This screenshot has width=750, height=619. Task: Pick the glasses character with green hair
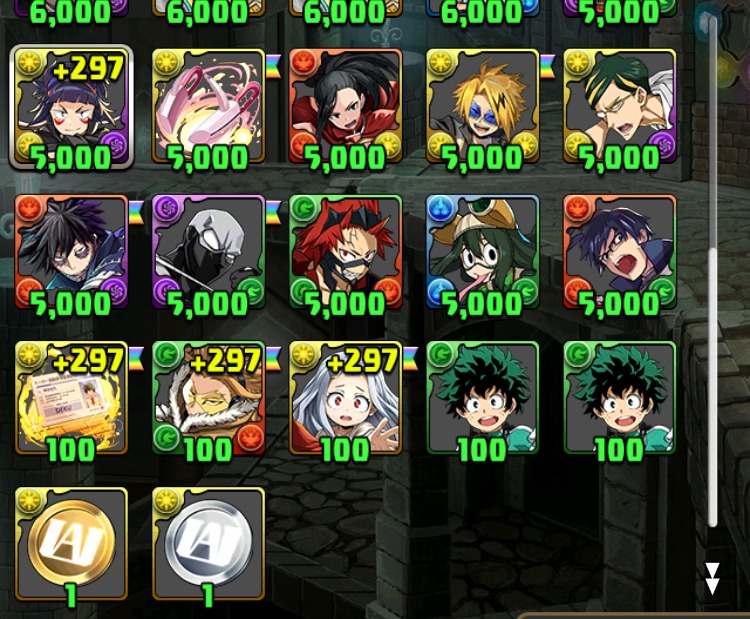(619, 108)
